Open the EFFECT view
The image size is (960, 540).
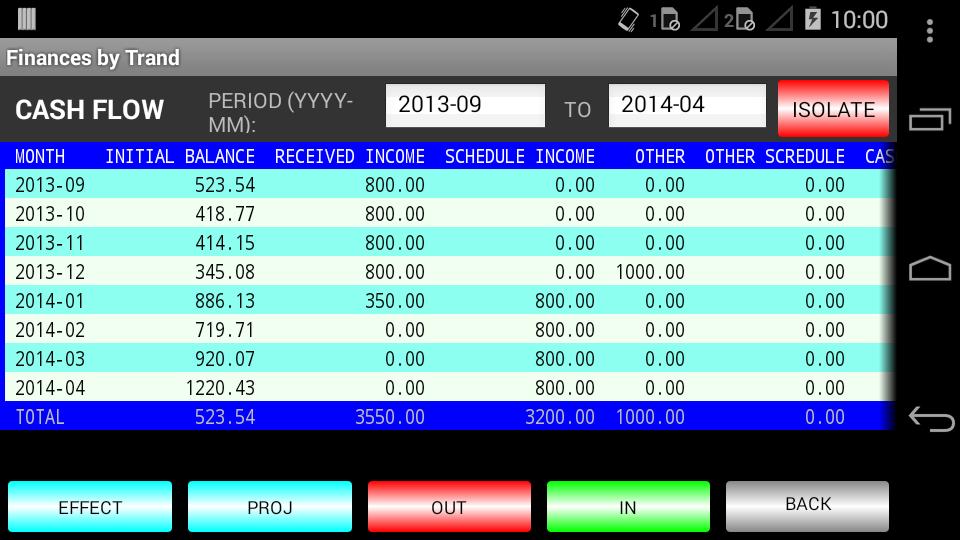point(90,506)
